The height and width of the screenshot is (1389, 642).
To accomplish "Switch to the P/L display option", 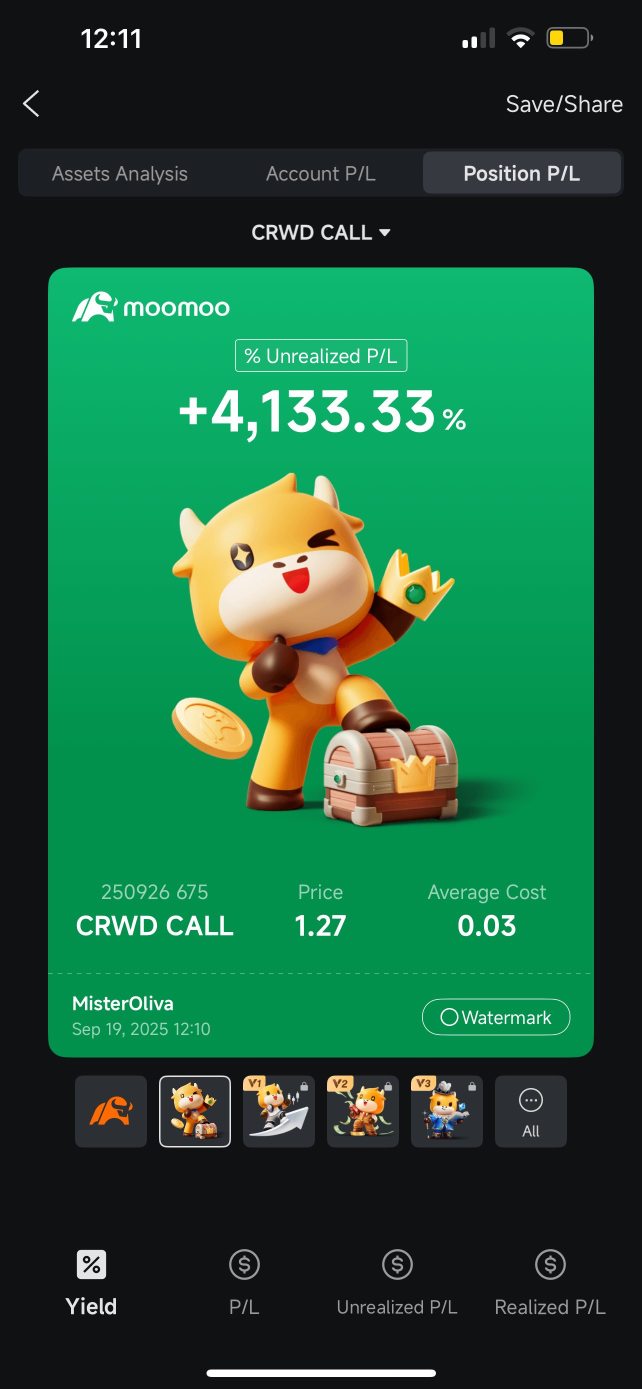I will point(244,1282).
